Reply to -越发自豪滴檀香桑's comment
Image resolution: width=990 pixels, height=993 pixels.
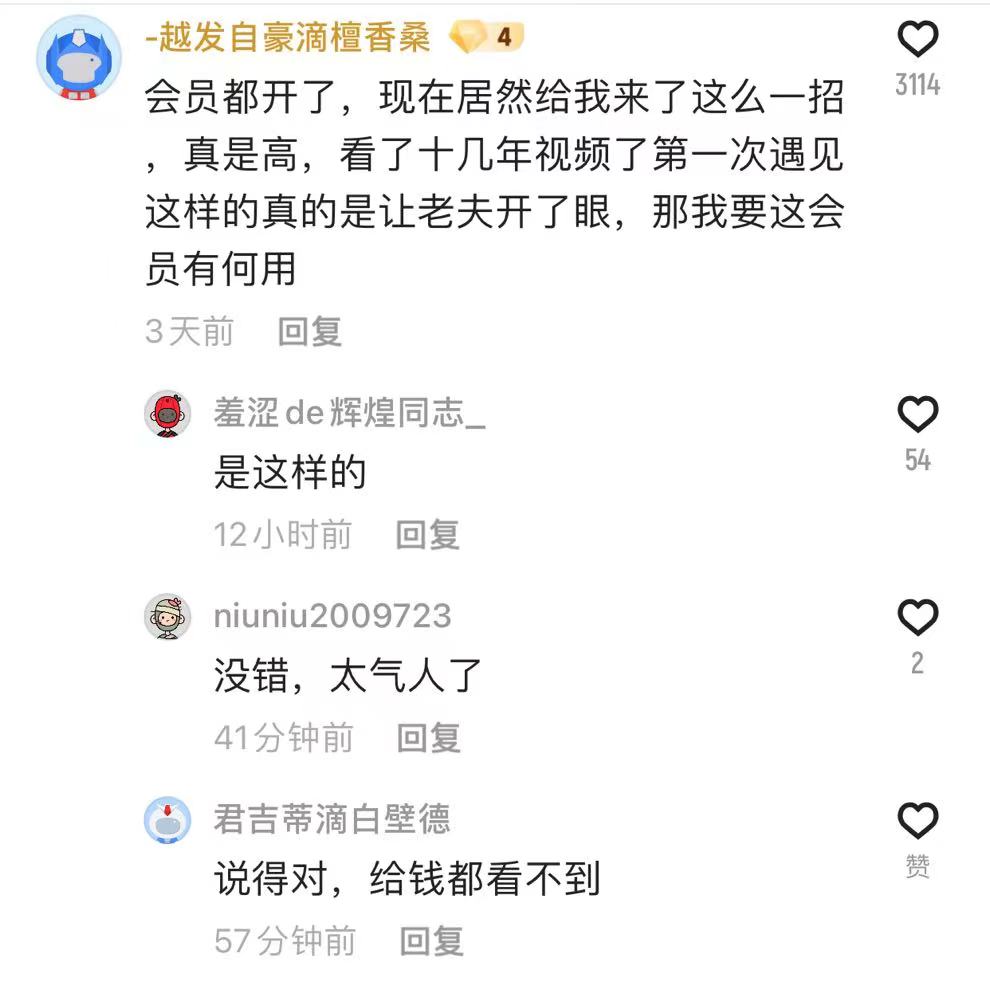tap(309, 331)
